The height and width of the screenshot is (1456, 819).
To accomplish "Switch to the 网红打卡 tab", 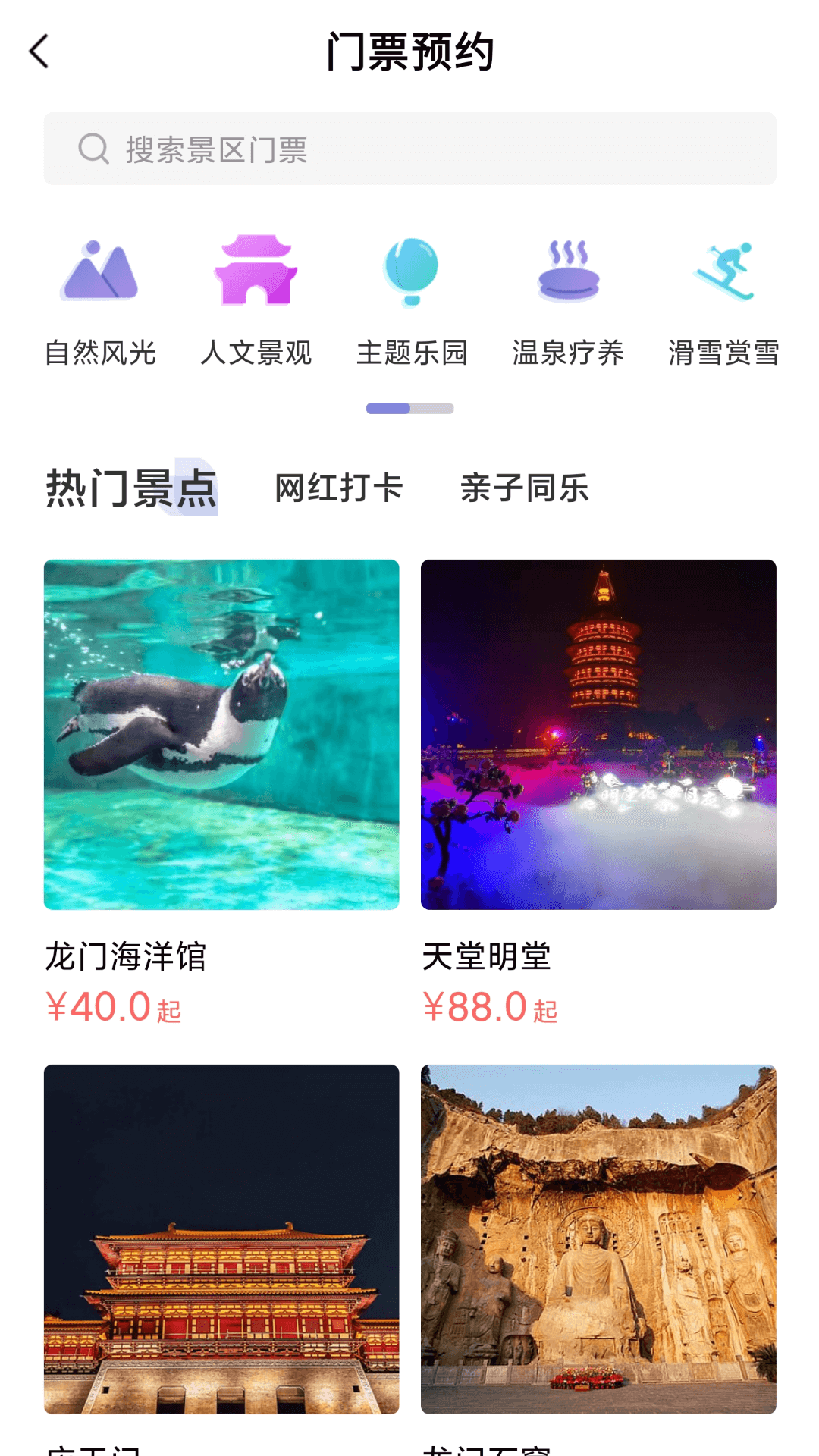I will coord(338,488).
